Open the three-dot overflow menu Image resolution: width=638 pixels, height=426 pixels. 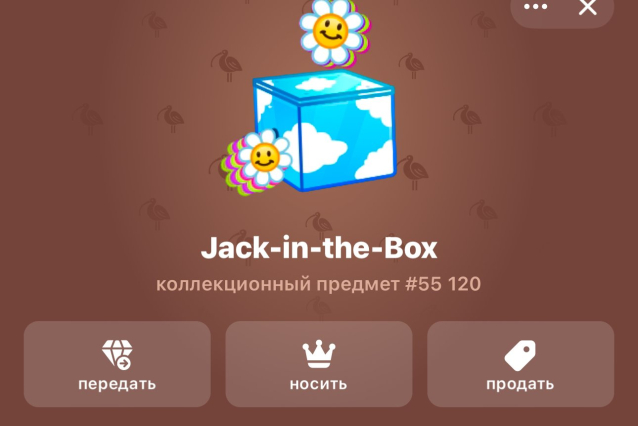point(536,7)
